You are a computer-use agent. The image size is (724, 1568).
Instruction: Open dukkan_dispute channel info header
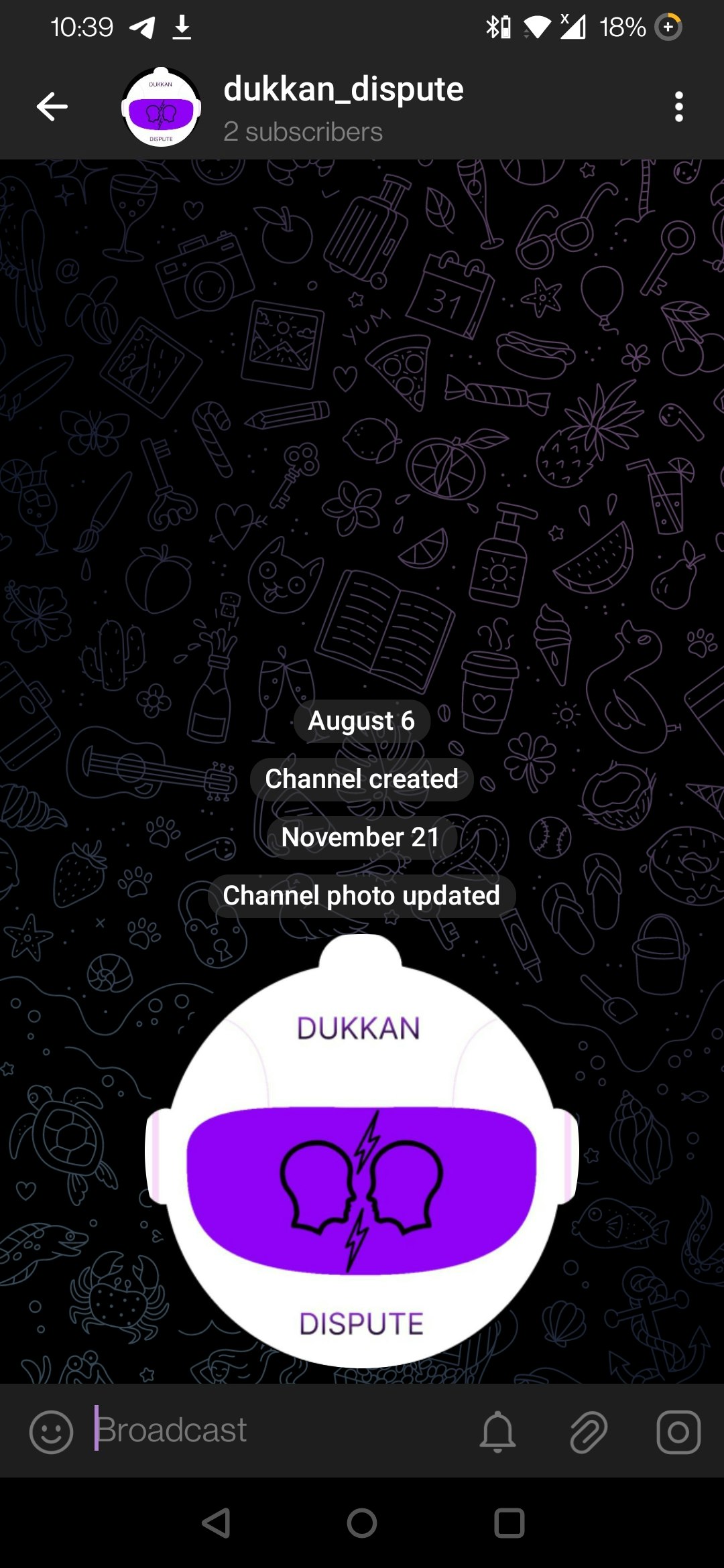(x=342, y=107)
